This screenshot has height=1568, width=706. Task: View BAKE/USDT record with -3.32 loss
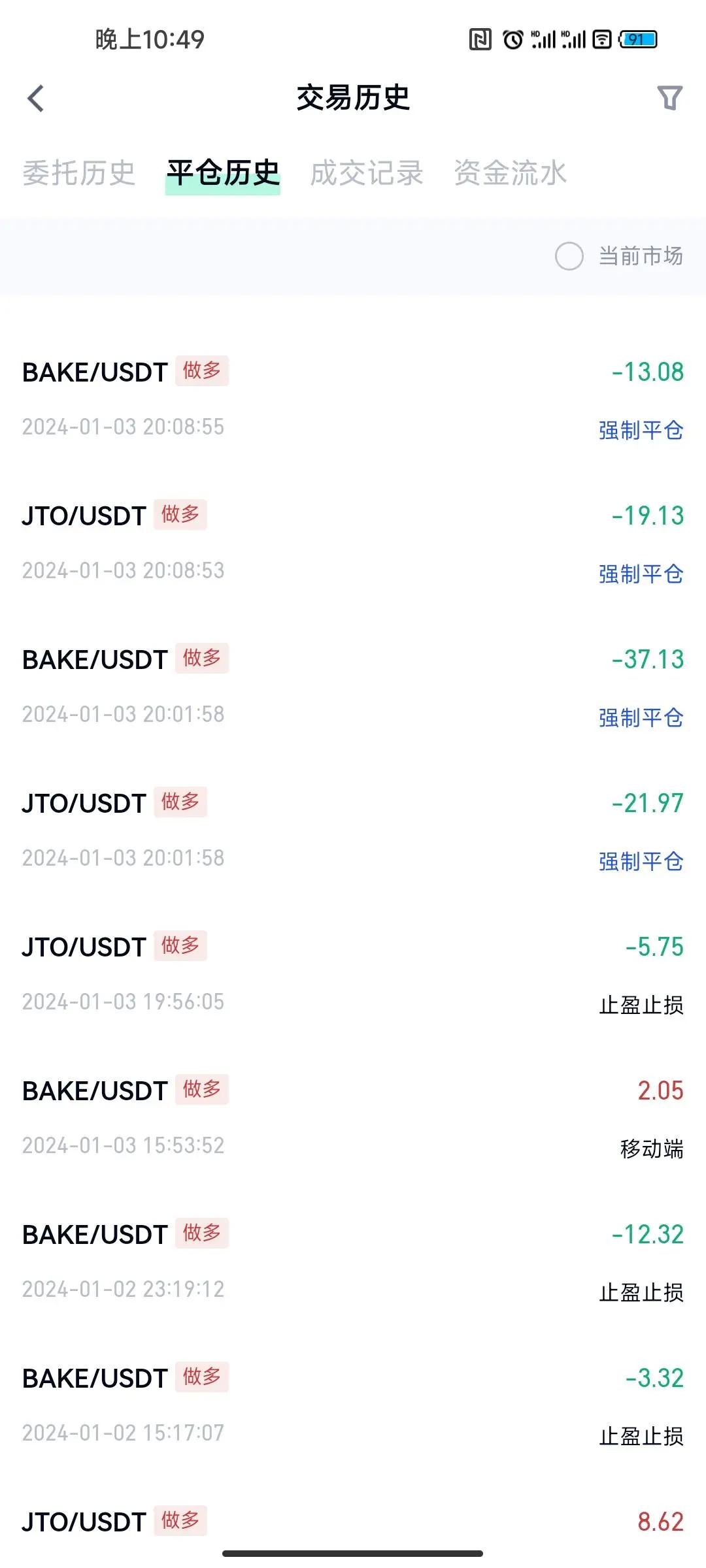[353, 1405]
